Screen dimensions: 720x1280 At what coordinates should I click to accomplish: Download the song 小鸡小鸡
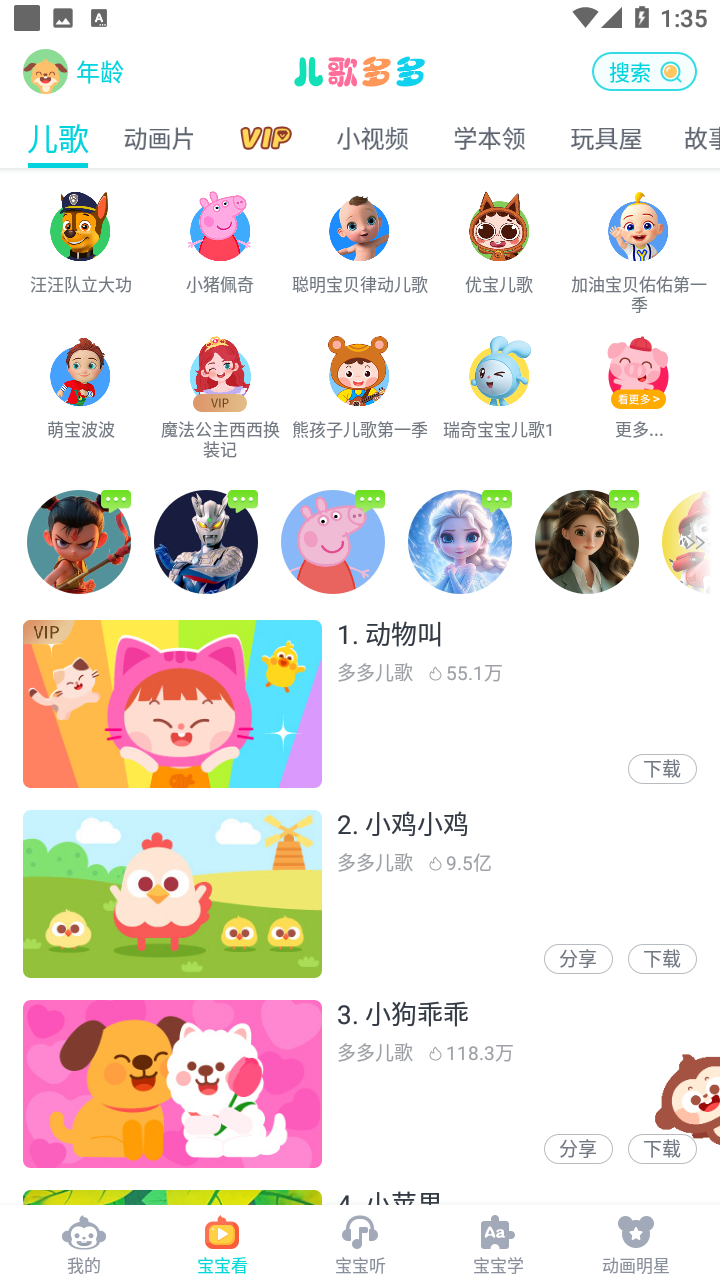[x=662, y=959]
